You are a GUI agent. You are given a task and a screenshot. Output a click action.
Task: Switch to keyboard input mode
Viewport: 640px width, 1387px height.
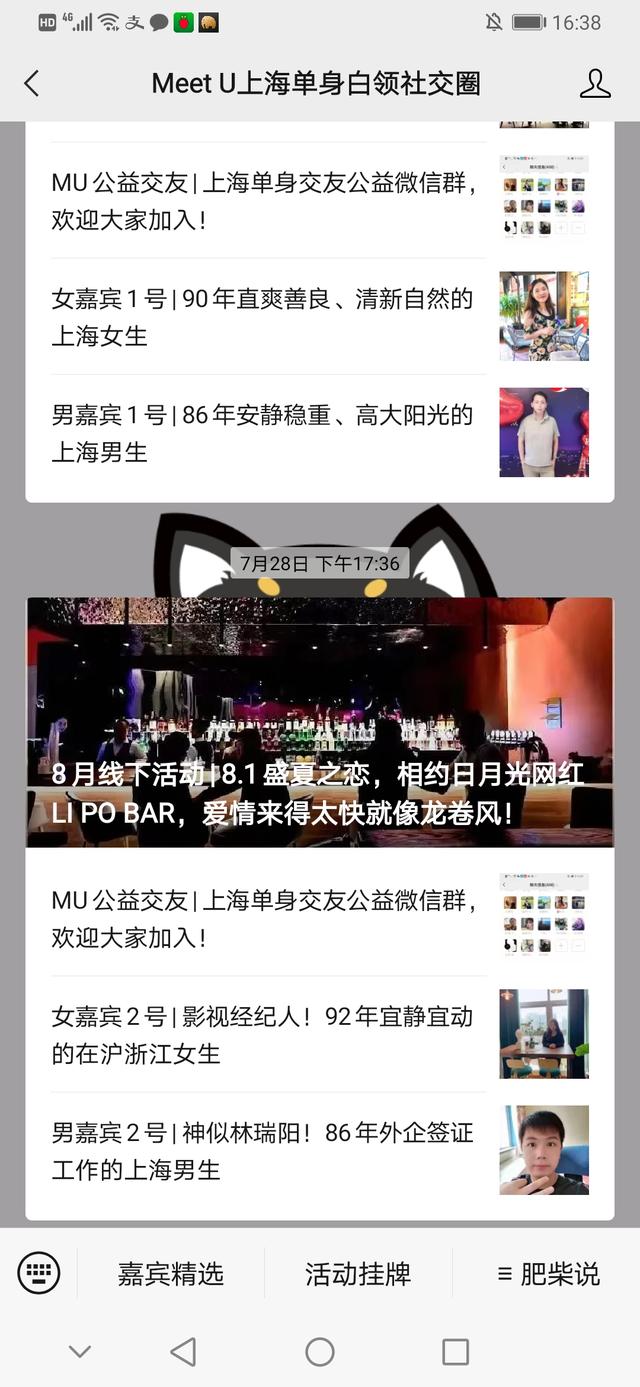coord(39,1273)
